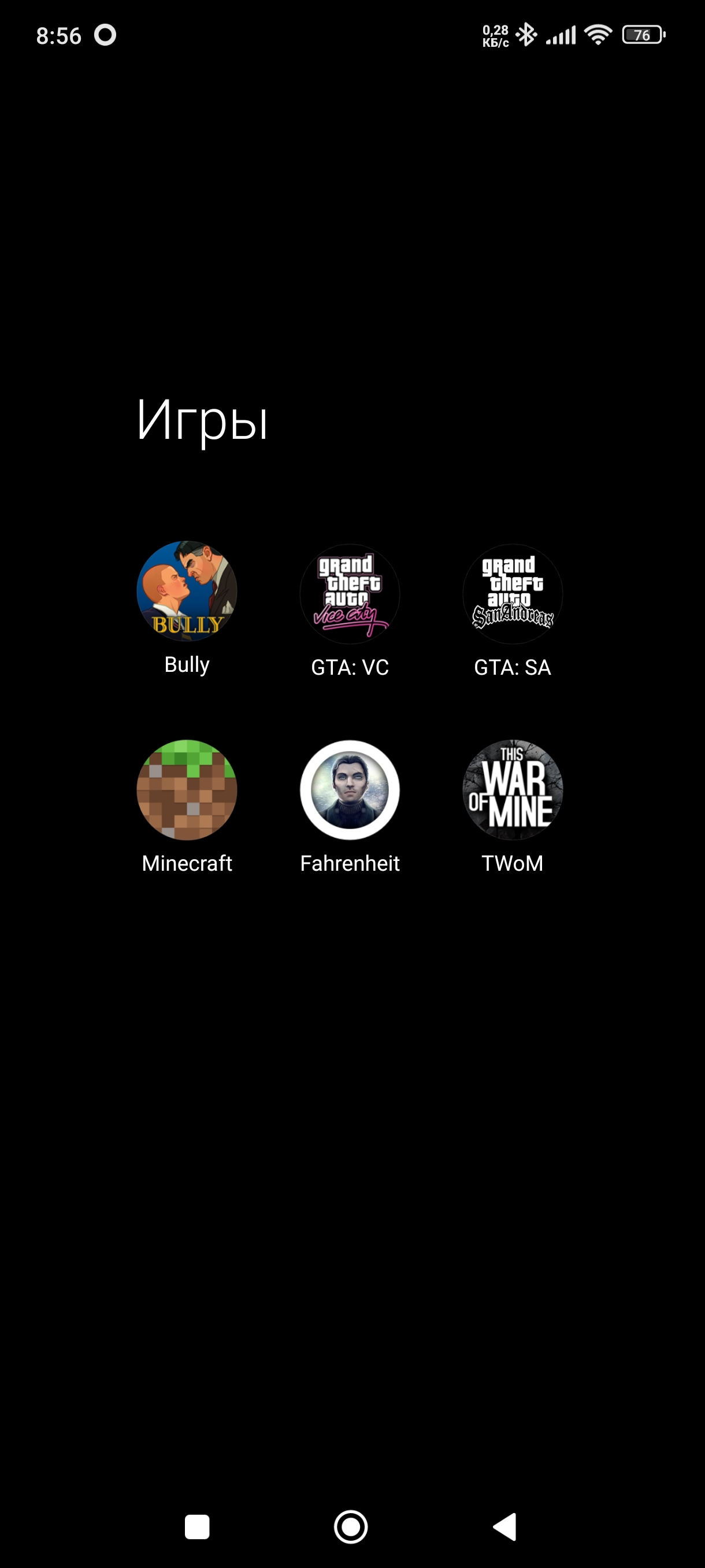Start GTA: SA game
Image resolution: width=705 pixels, height=1568 pixels.
pyautogui.click(x=513, y=594)
